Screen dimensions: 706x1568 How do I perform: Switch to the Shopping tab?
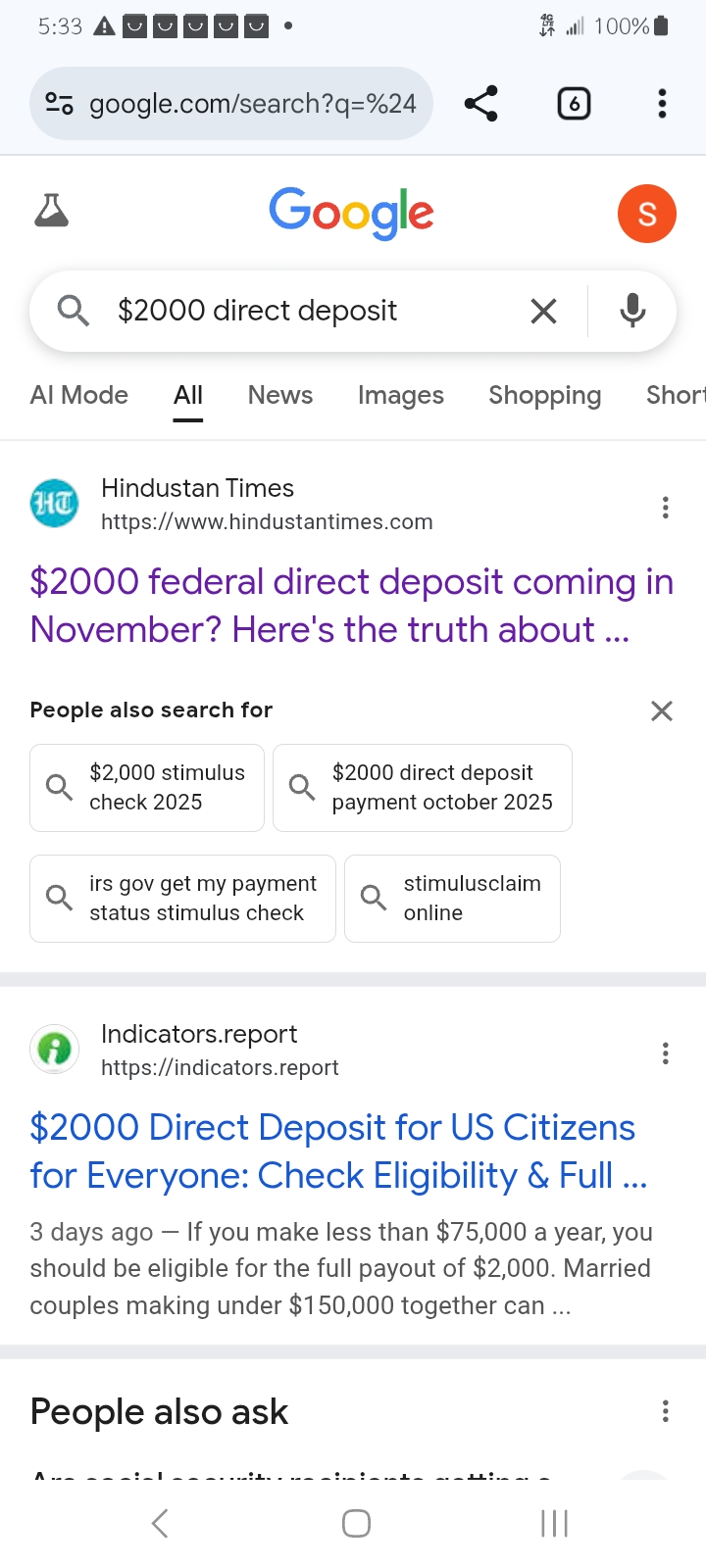(x=544, y=395)
